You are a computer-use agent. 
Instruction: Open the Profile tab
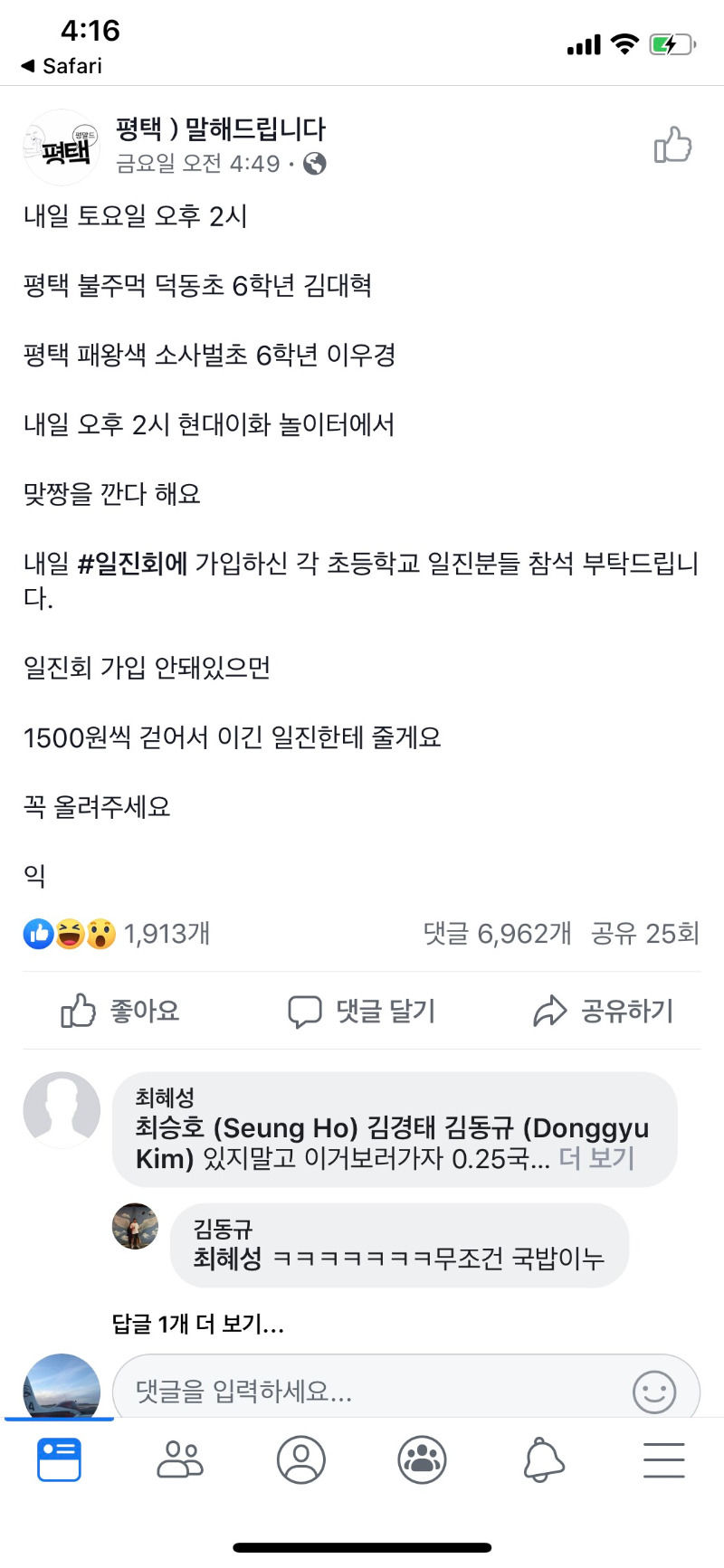[x=301, y=1459]
